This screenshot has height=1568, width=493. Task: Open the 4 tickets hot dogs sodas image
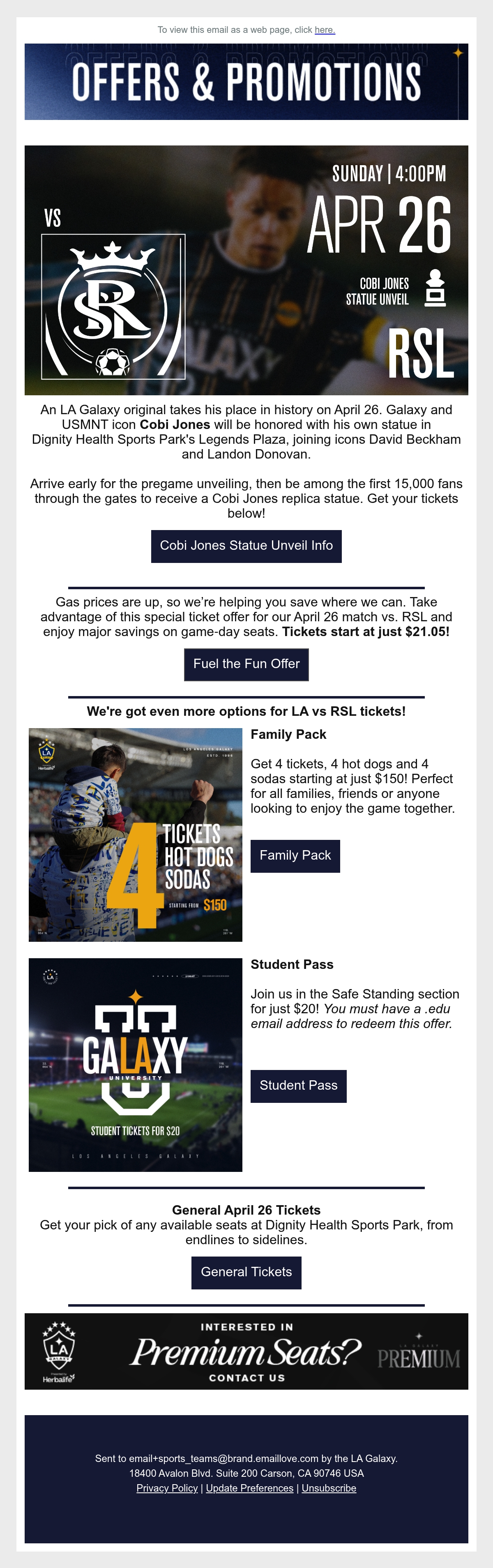tap(135, 835)
